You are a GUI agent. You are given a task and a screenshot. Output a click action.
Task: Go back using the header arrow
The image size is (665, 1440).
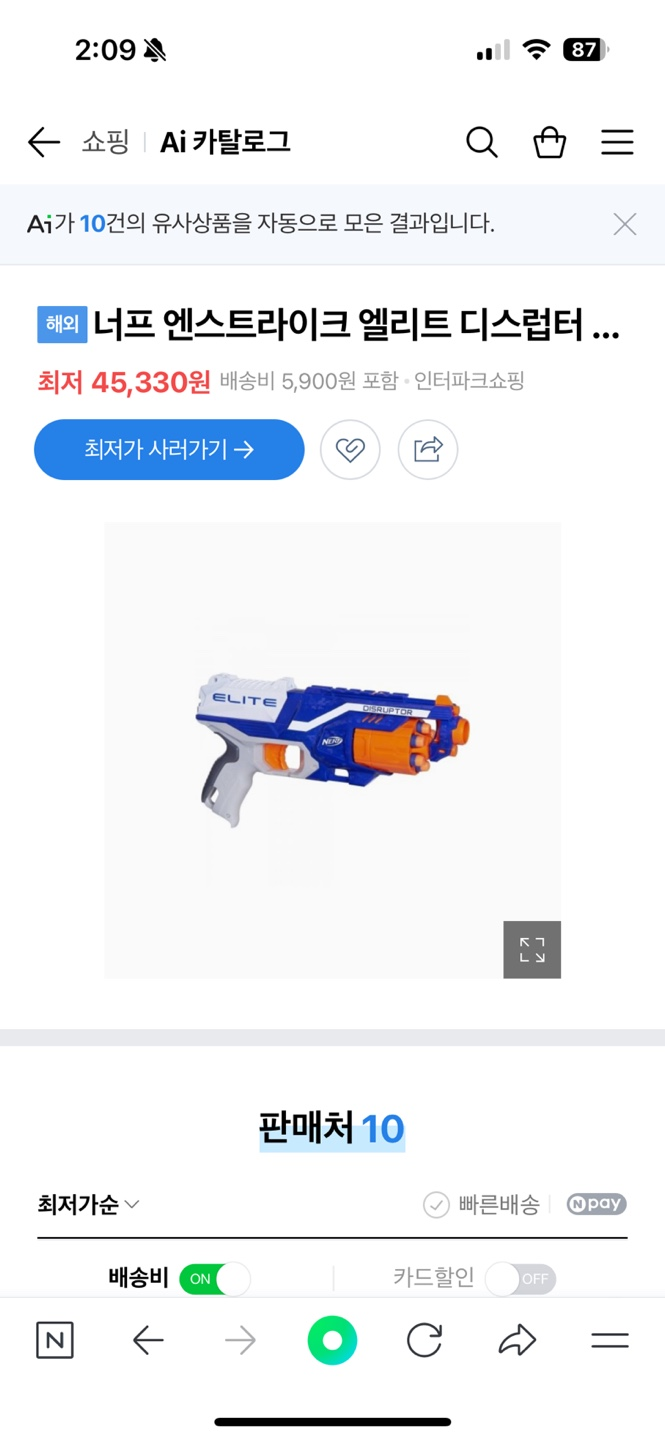tap(44, 143)
